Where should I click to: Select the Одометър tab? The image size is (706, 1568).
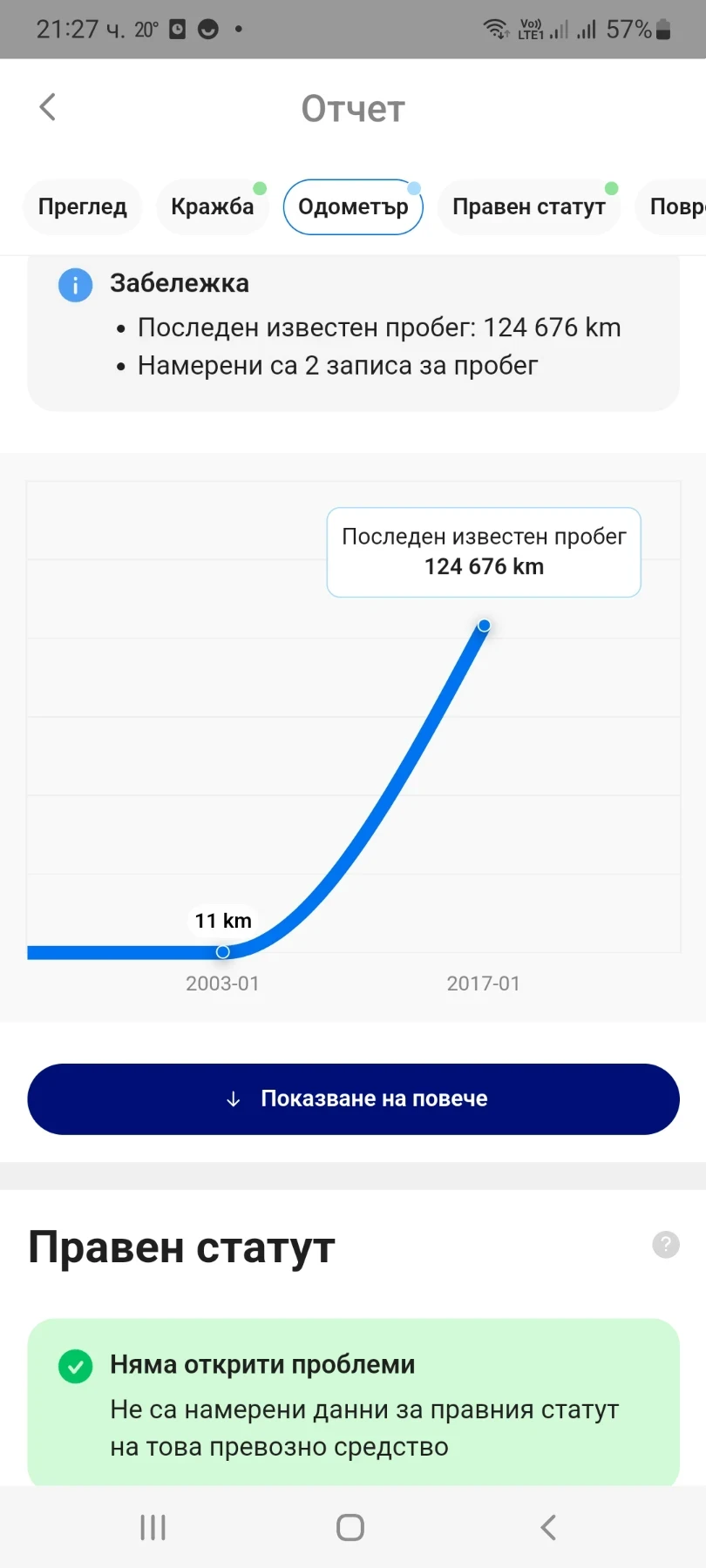[353, 207]
